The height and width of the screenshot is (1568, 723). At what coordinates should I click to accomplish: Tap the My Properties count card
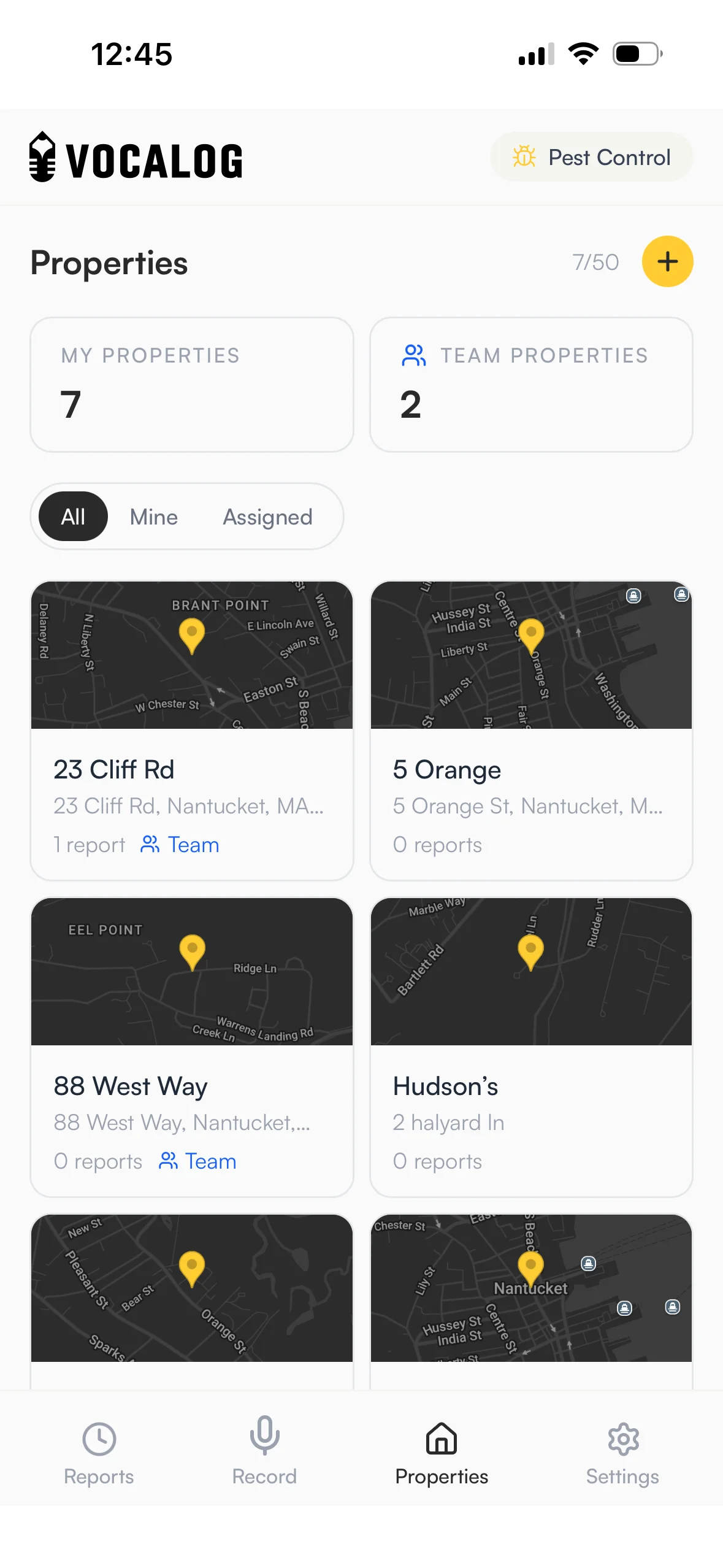point(191,384)
